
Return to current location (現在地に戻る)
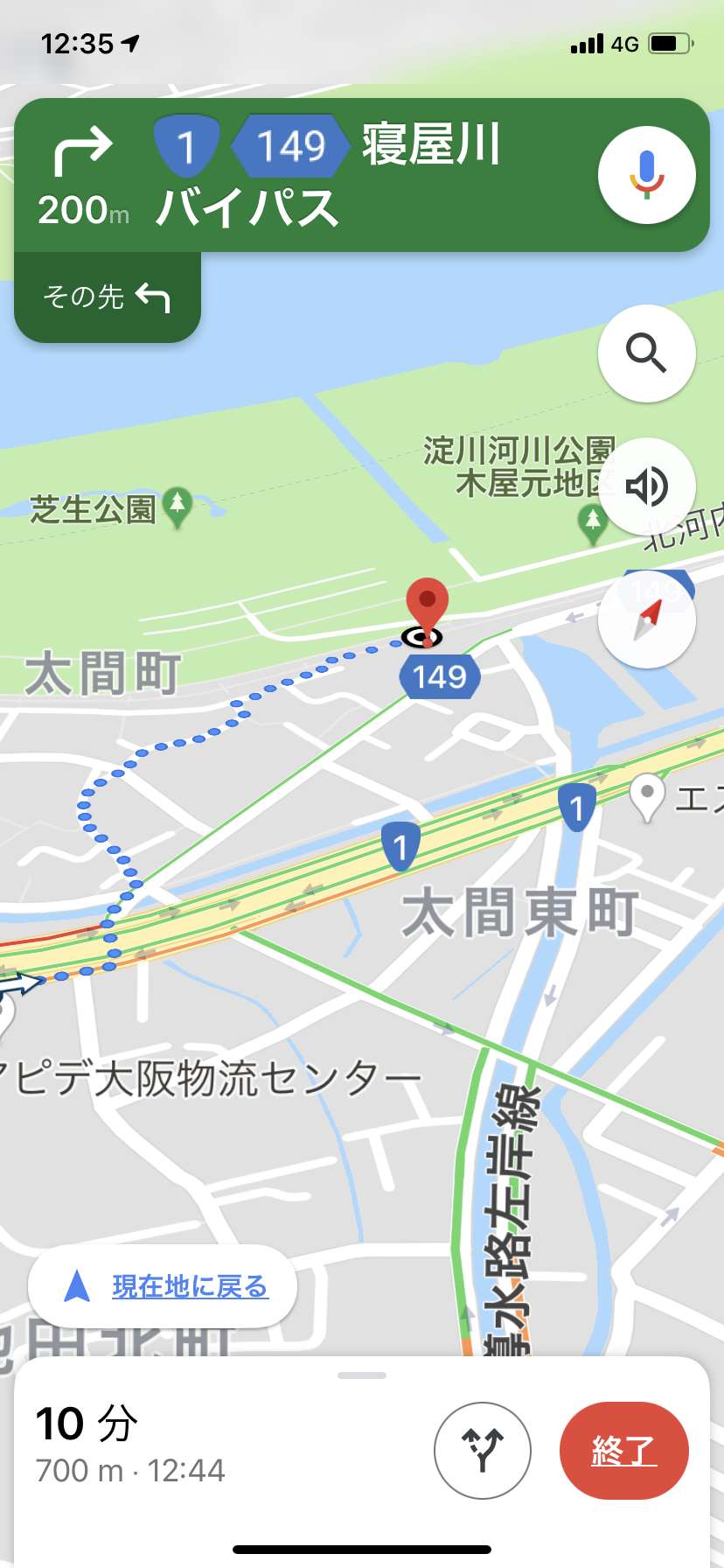[163, 1286]
